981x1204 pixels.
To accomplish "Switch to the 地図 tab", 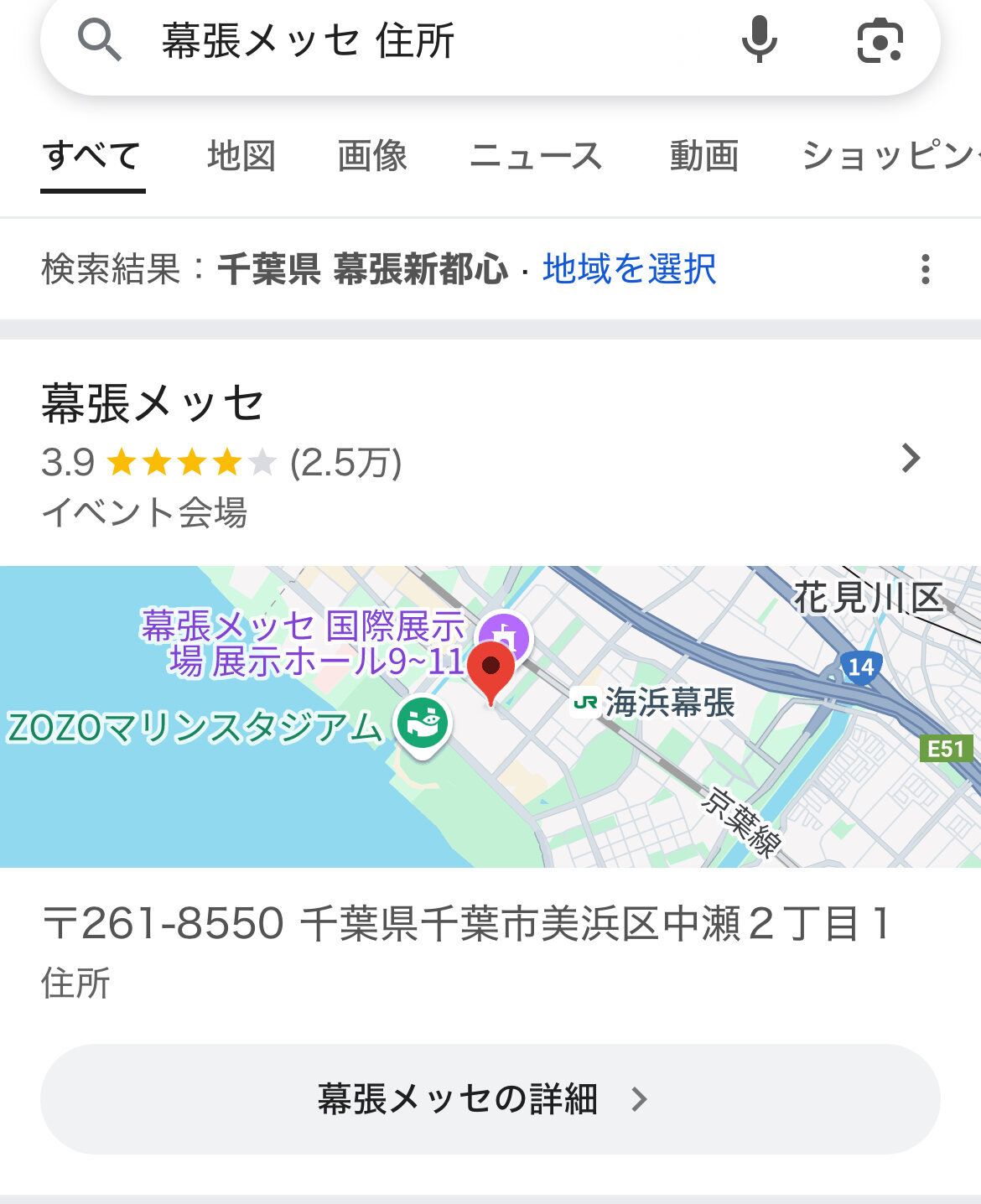I will coord(241,157).
